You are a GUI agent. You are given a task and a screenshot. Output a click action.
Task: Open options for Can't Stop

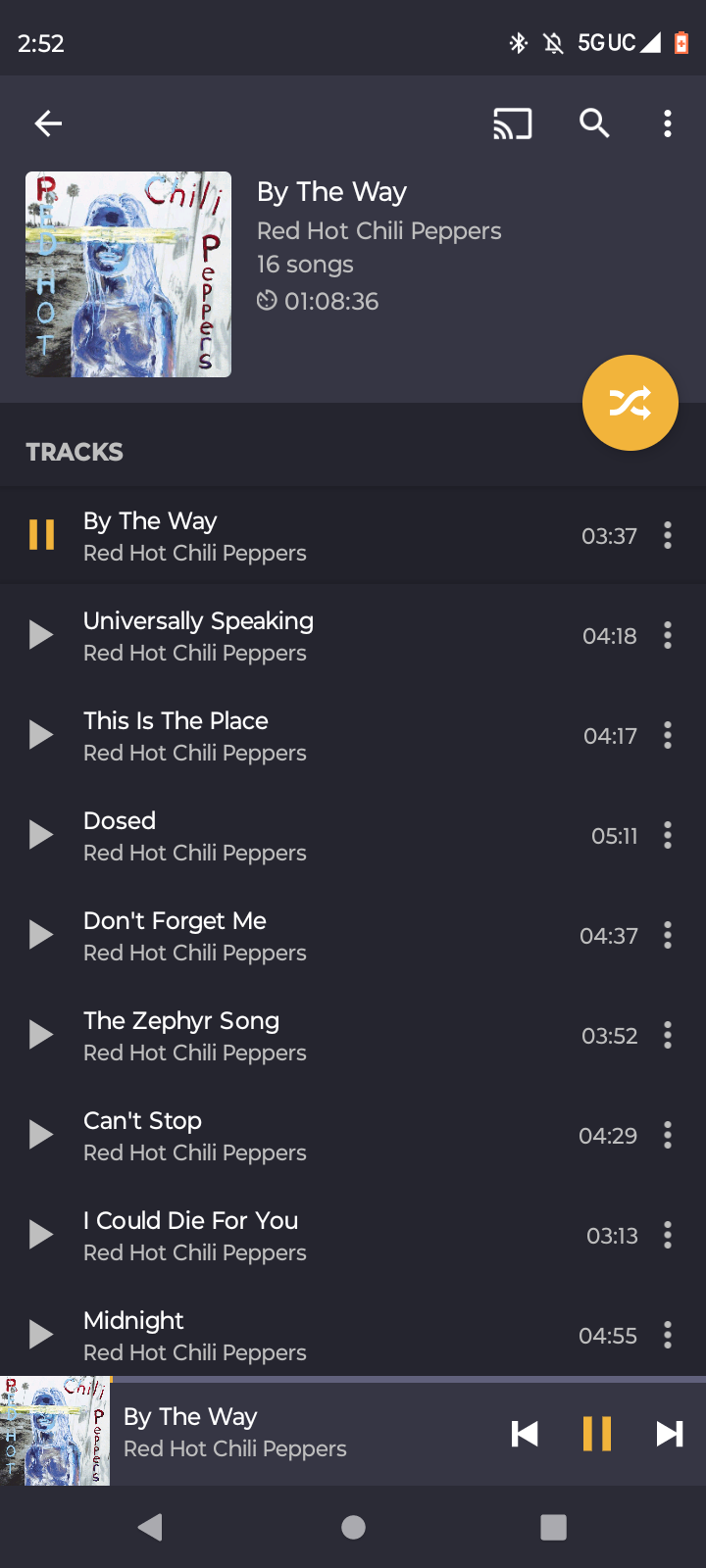coord(668,1136)
